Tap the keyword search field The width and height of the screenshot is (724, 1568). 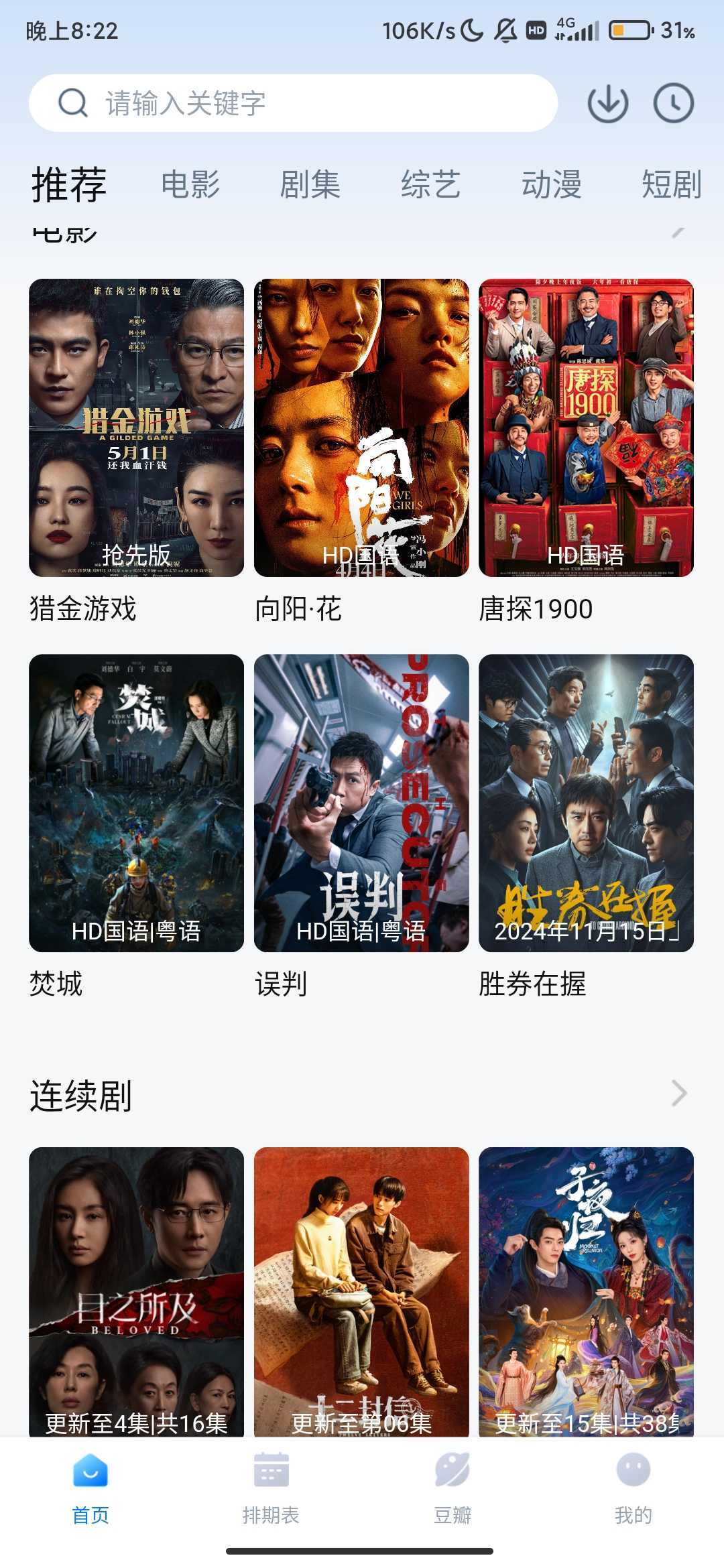point(293,103)
